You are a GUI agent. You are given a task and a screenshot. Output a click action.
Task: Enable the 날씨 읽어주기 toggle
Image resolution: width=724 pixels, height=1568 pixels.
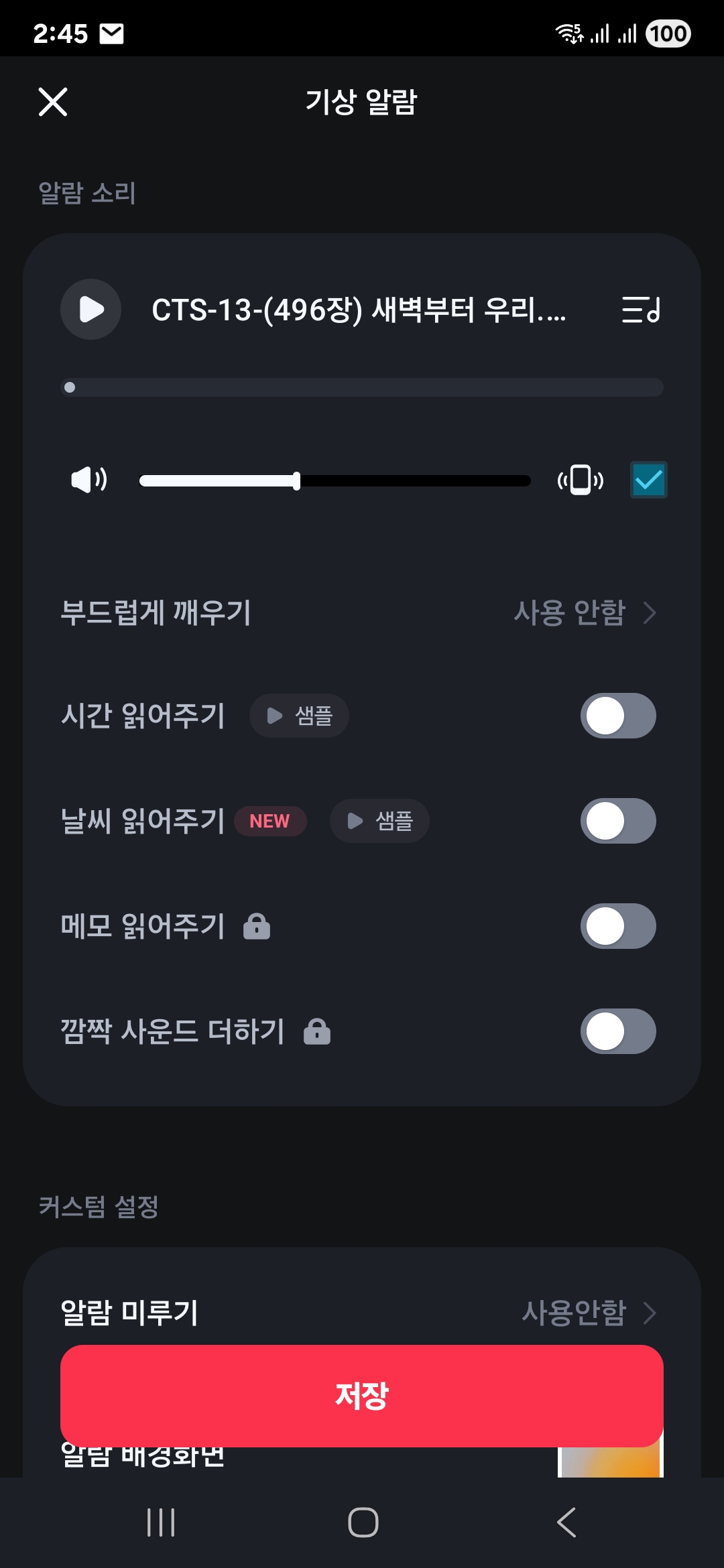click(x=617, y=820)
